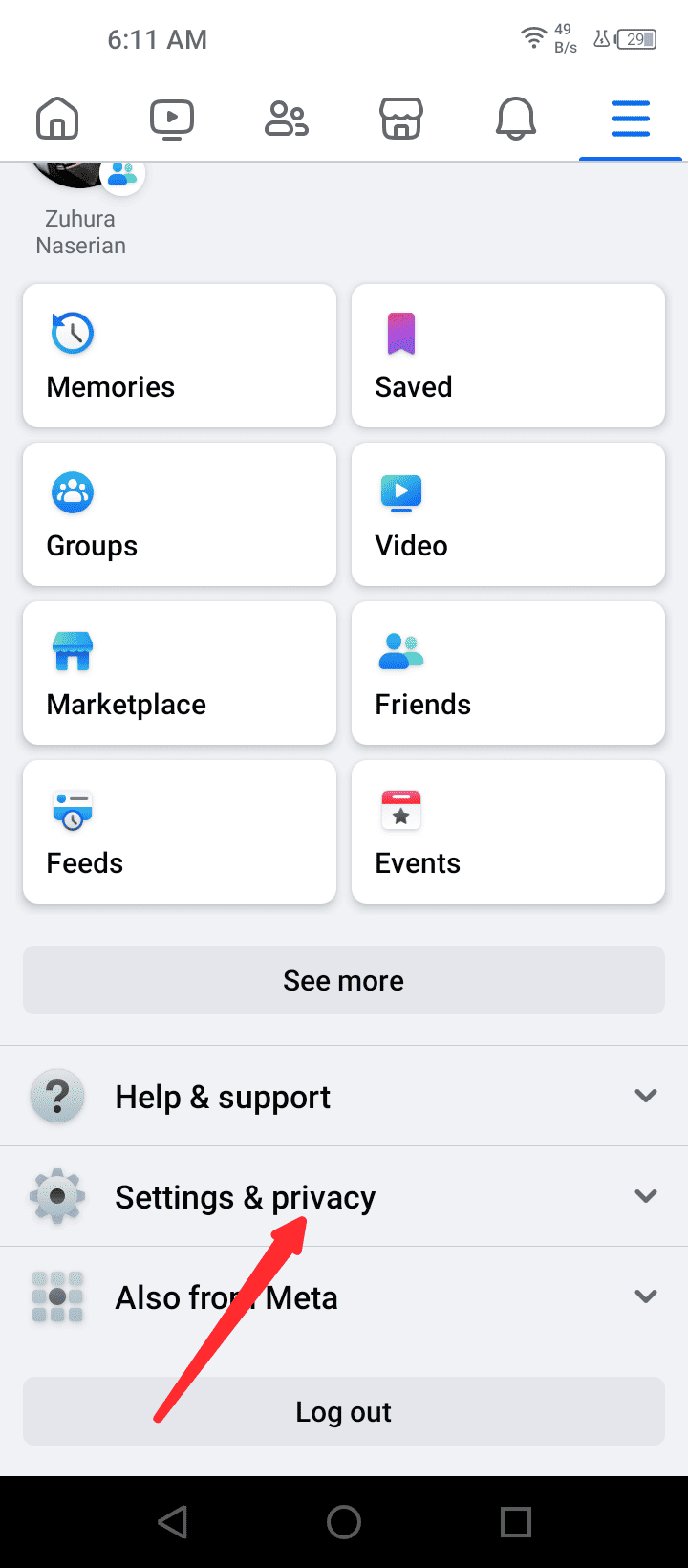Open the Notifications bell icon

tap(516, 118)
